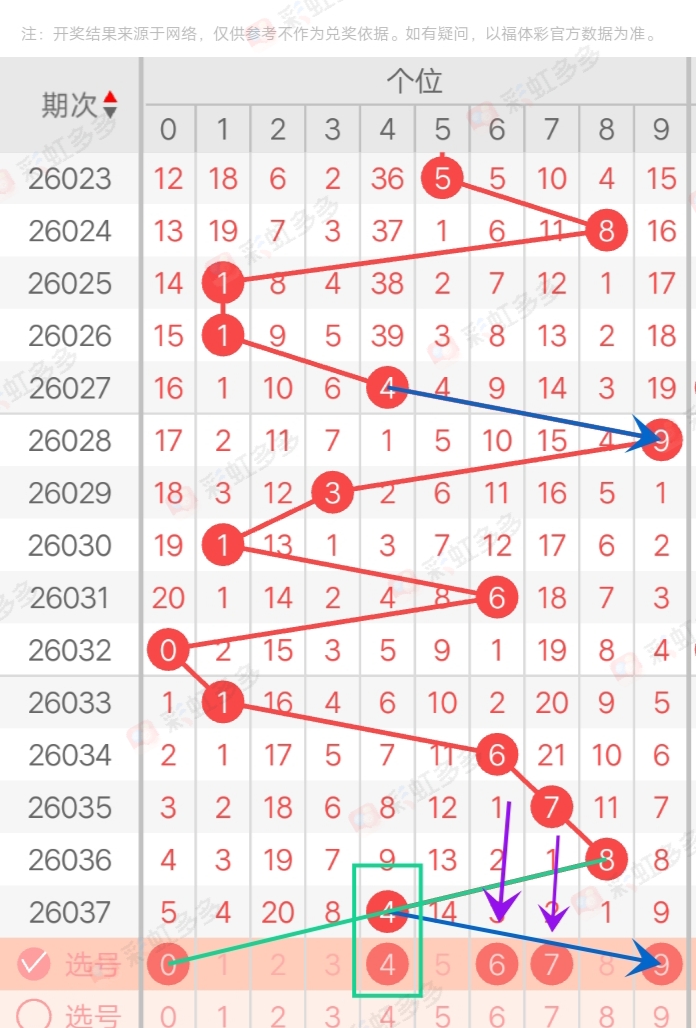The width and height of the screenshot is (696, 1028).
Task: Deselect number 7 in checked 选号 row
Action: [551, 965]
